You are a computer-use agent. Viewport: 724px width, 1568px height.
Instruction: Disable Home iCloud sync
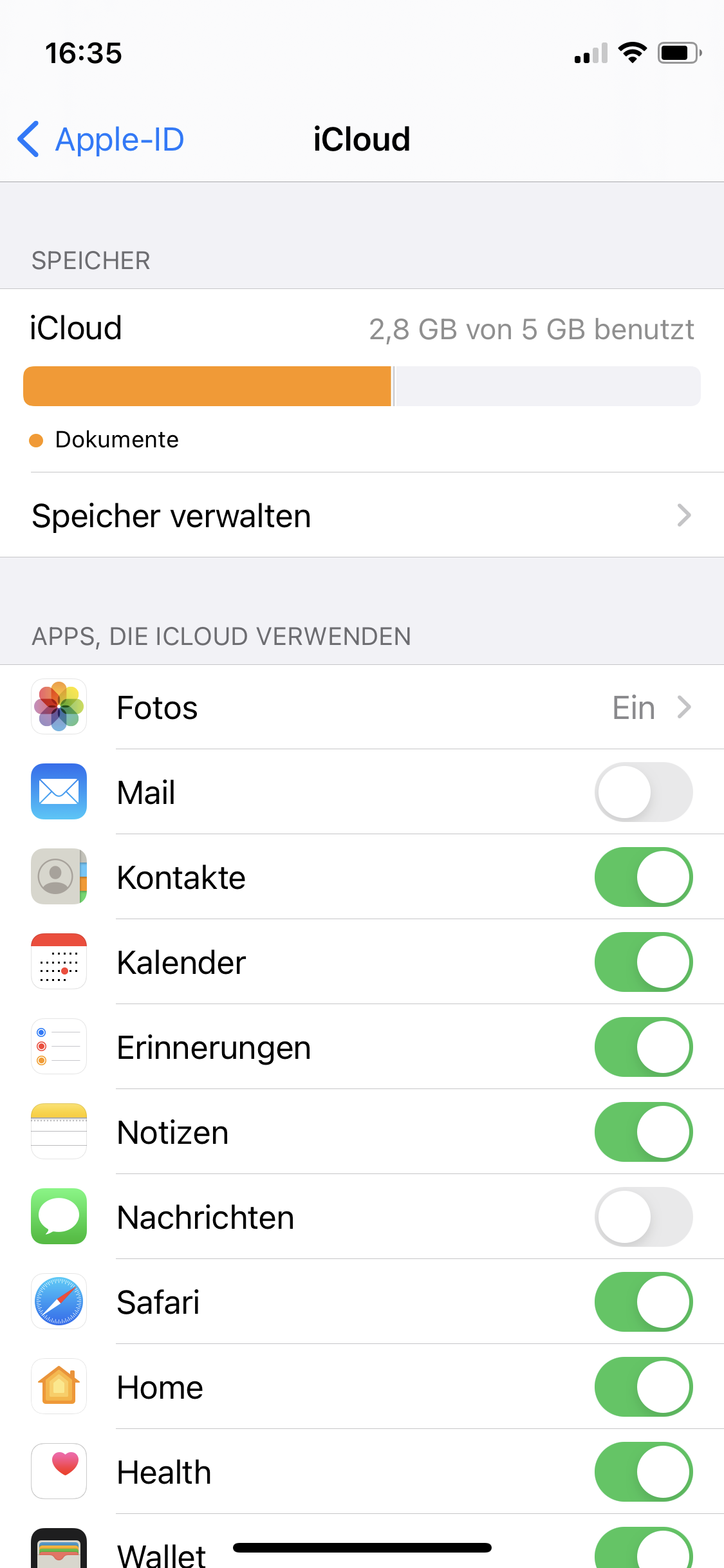pyautogui.click(x=643, y=1387)
